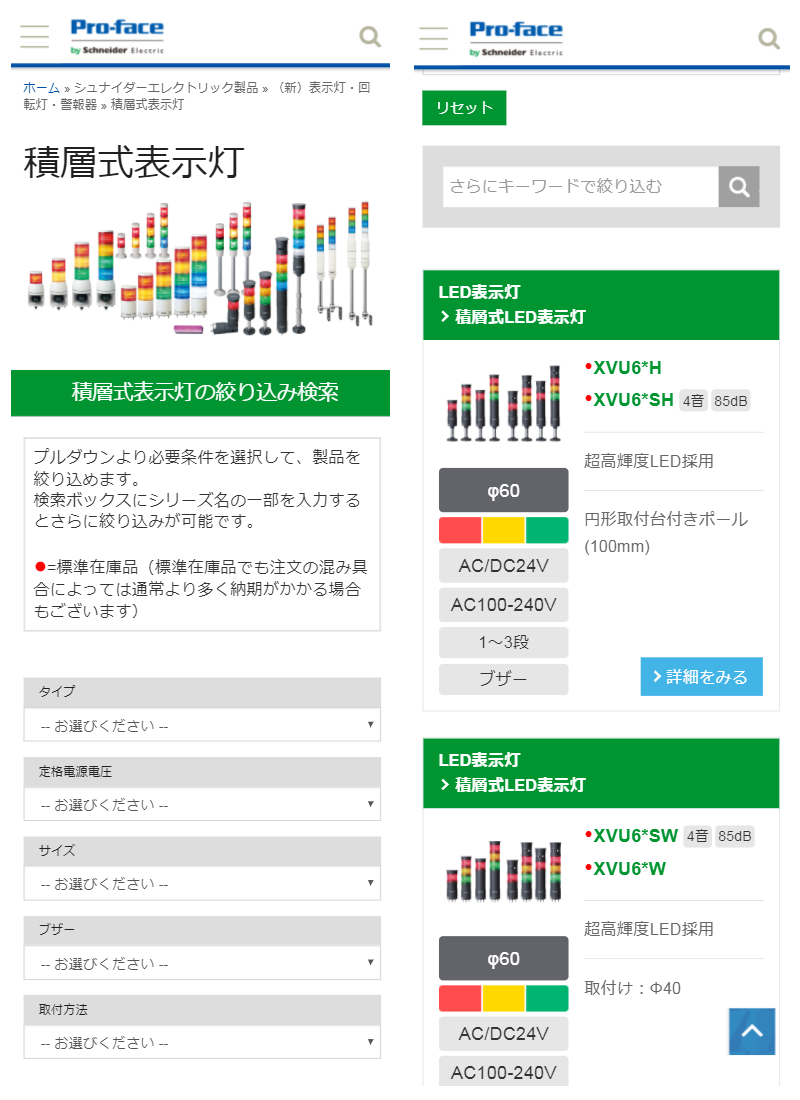The height and width of the screenshot is (1100, 800).
Task: Tap the blue 詳細をみる button
Action: click(x=701, y=677)
